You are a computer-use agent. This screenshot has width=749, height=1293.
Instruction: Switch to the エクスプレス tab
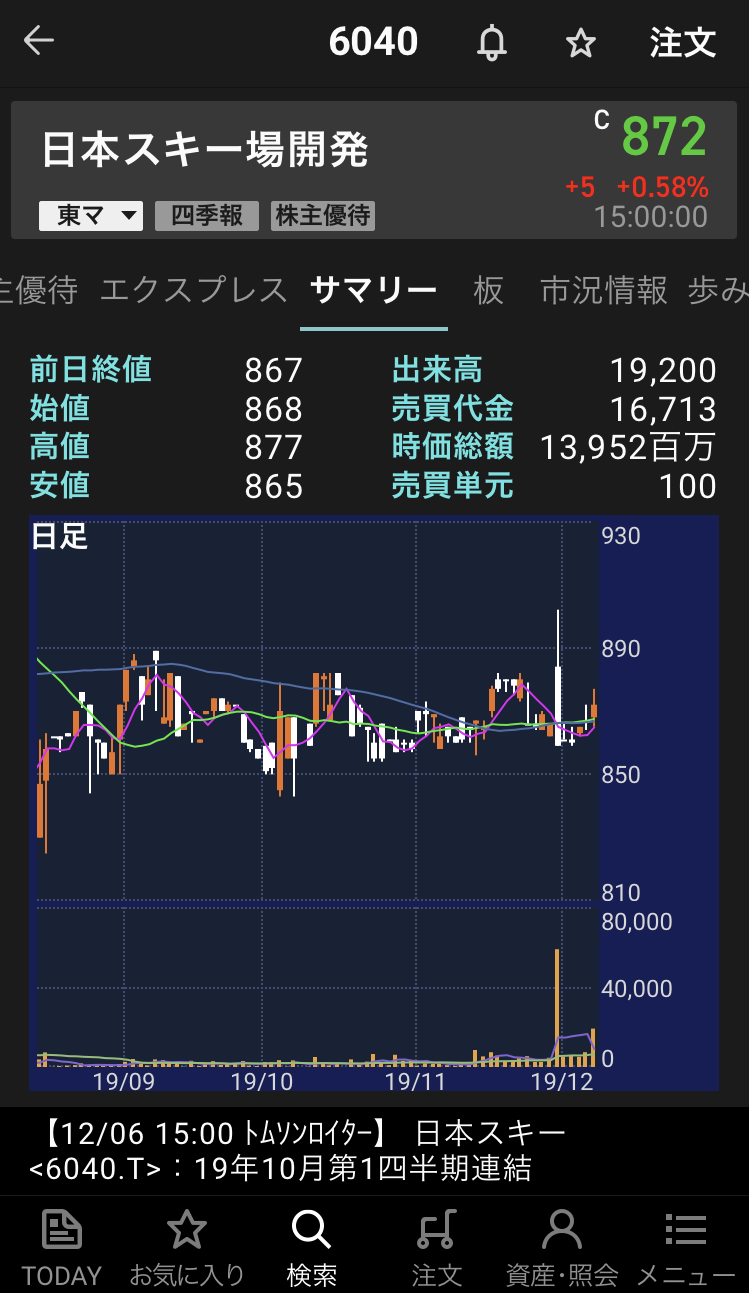[194, 291]
